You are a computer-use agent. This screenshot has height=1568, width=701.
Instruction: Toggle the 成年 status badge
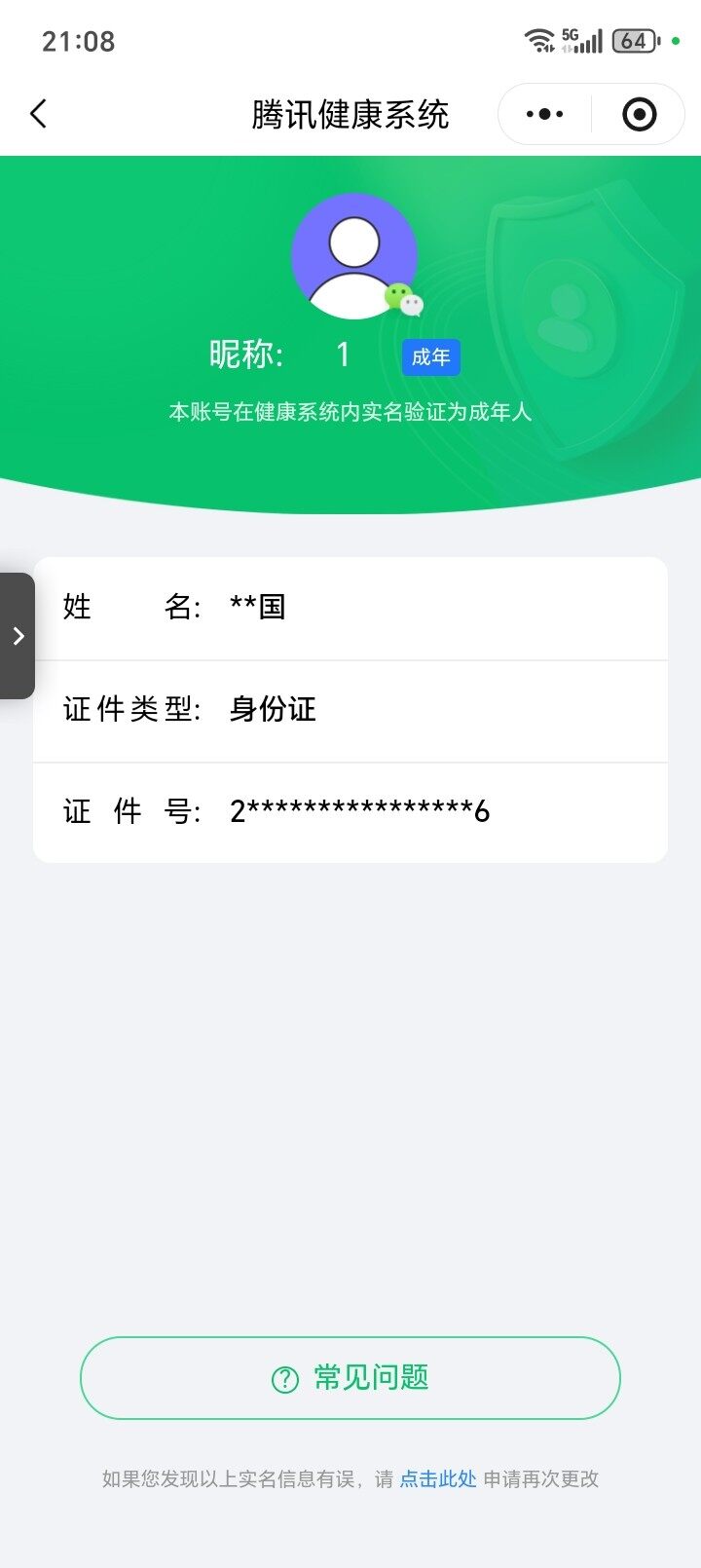(430, 357)
